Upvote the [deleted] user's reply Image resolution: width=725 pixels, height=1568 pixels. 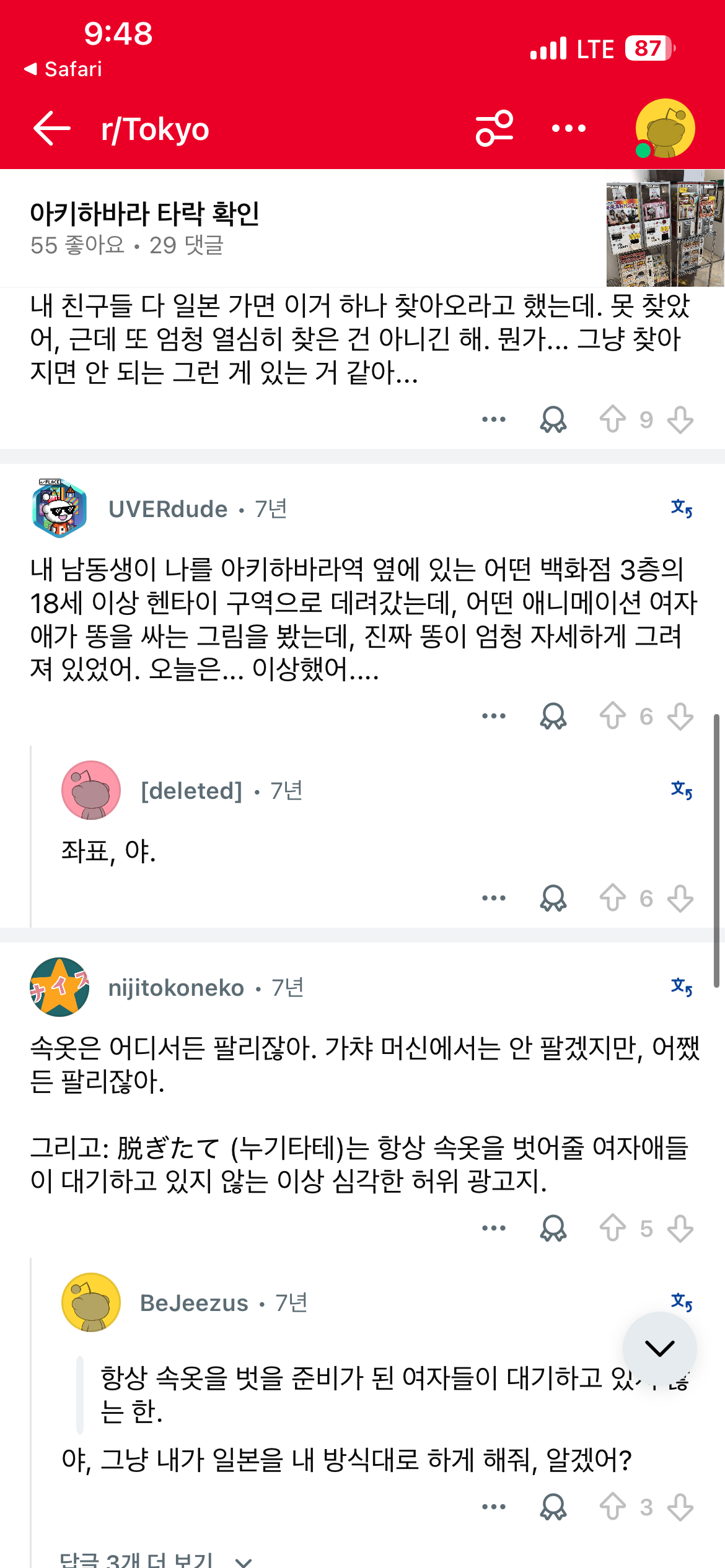pos(612,898)
